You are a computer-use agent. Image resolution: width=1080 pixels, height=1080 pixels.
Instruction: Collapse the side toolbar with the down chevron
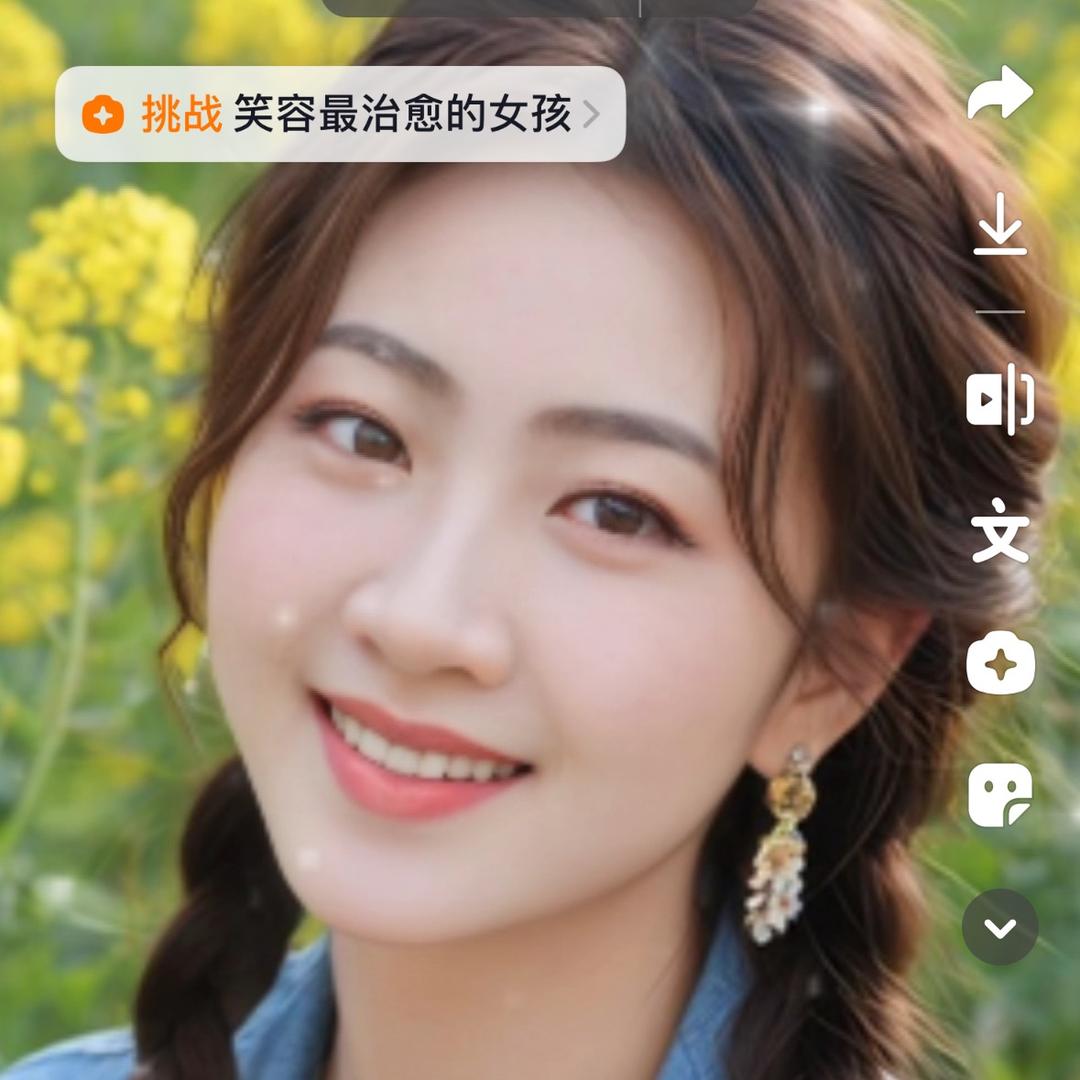click(999, 927)
